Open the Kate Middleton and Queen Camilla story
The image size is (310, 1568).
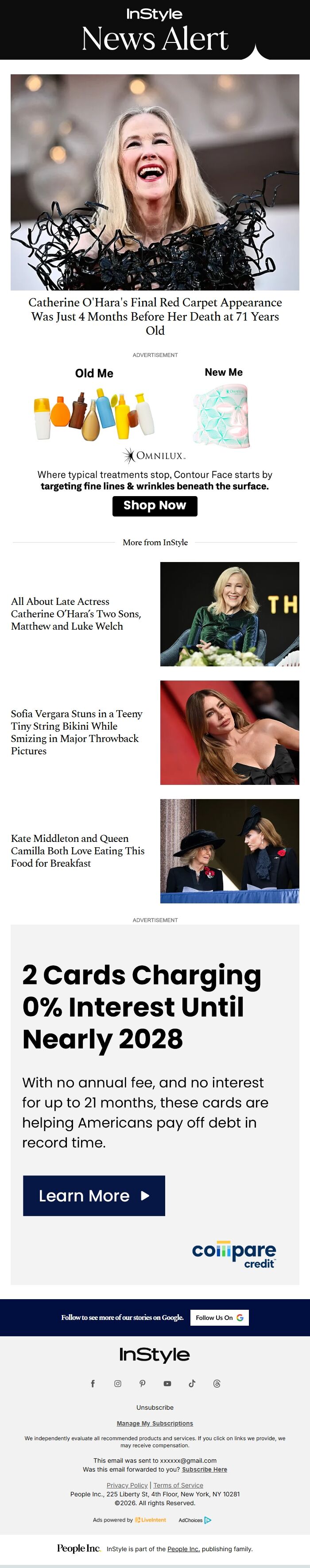(77, 850)
